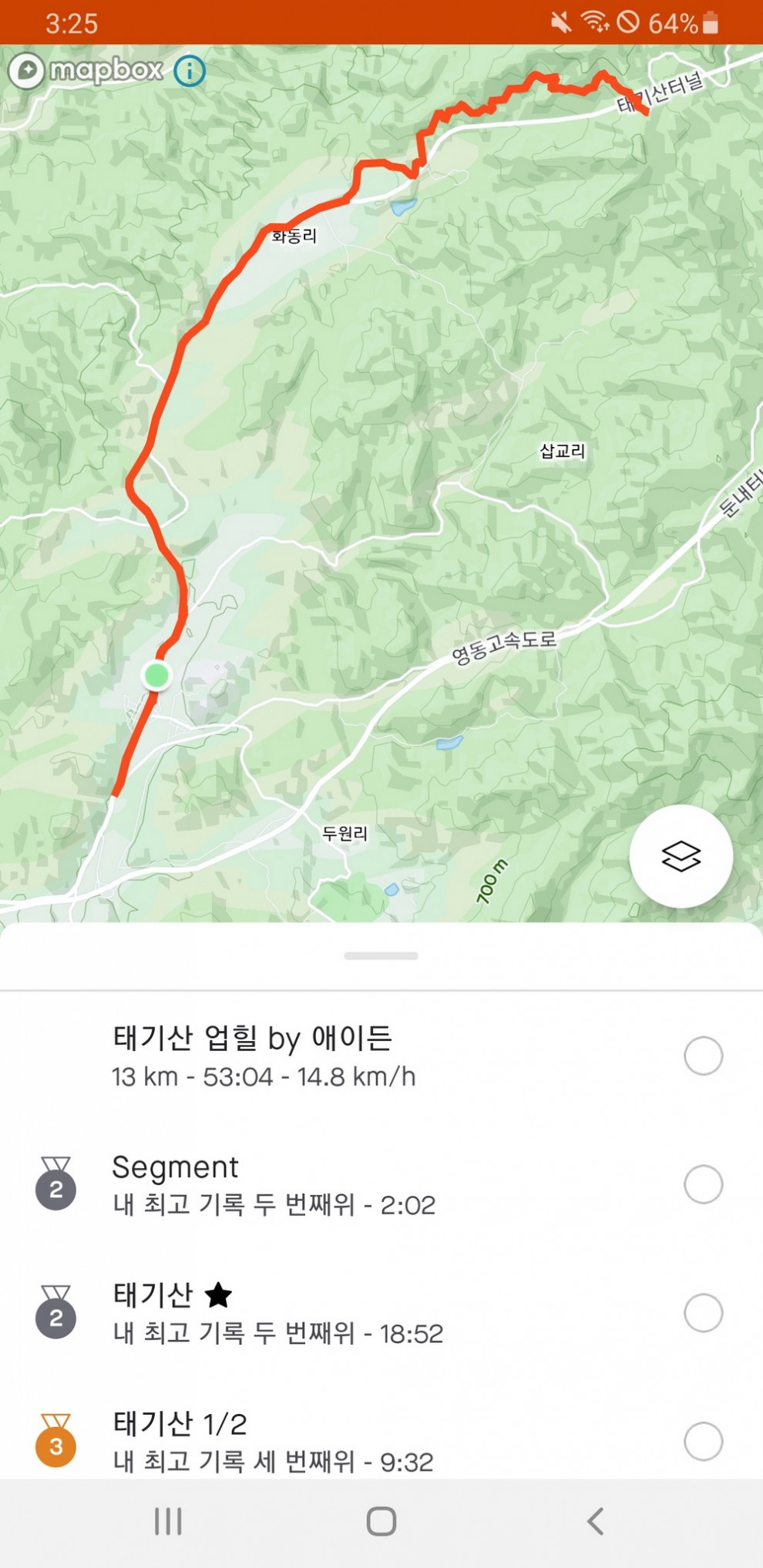
Task: Select the 태기산 업힐 by 애이든 radio button
Action: [x=703, y=1056]
